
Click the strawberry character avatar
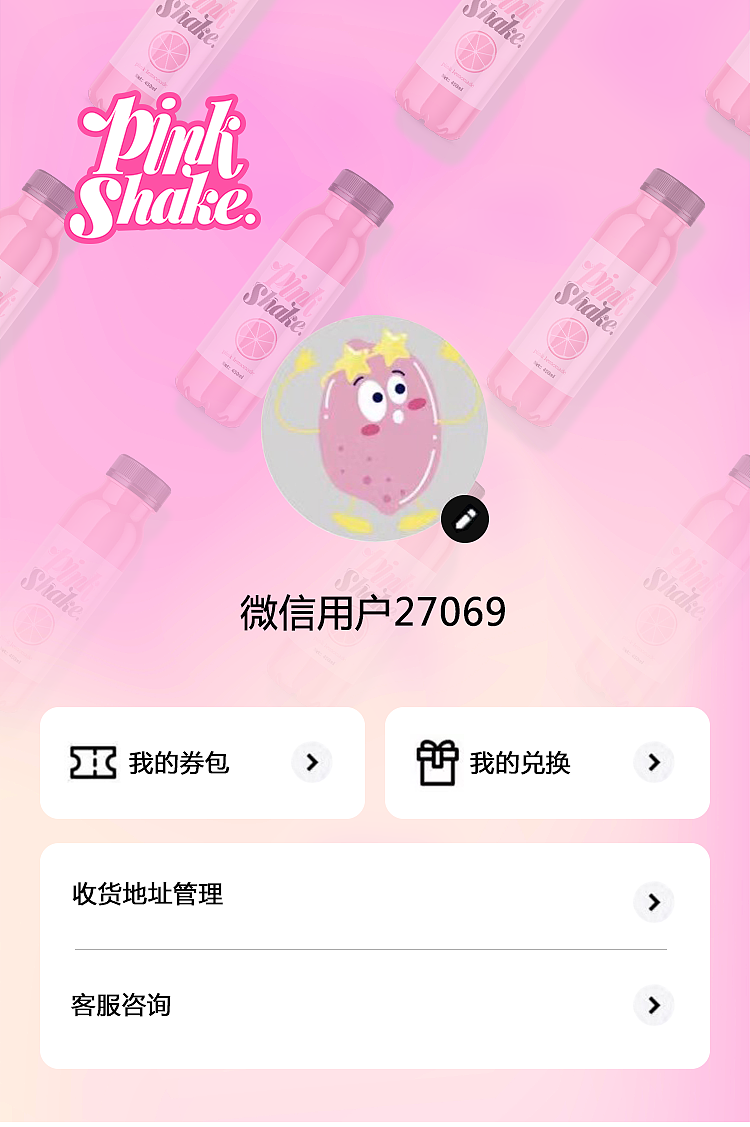[375, 428]
